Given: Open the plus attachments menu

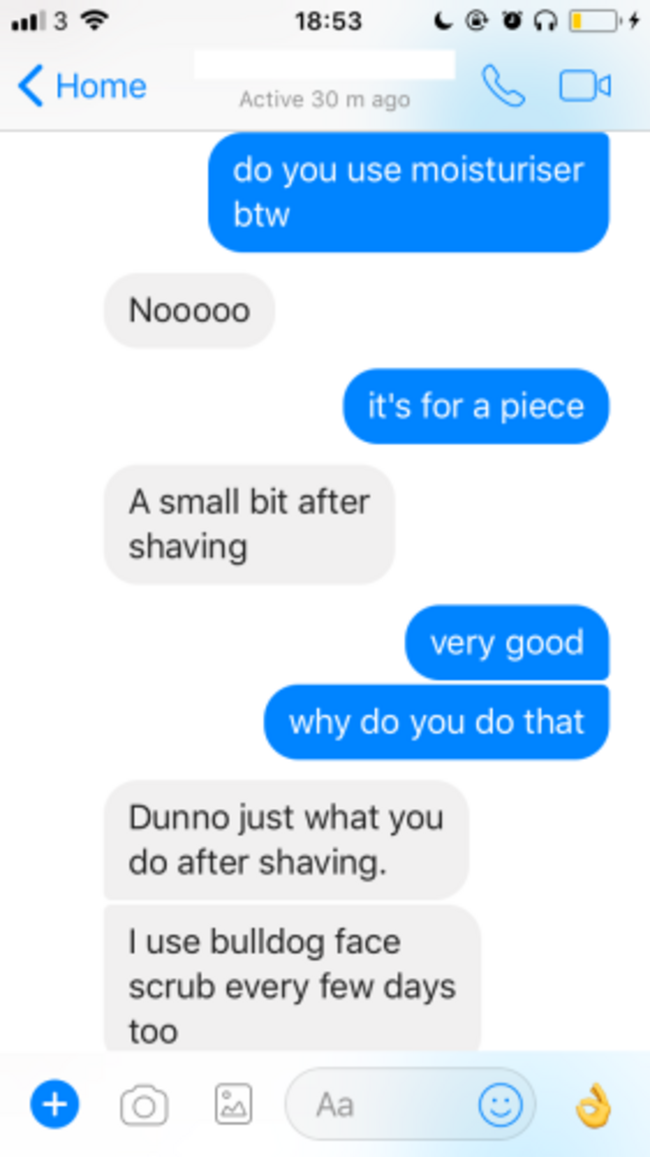Looking at the screenshot, I should [x=54, y=1104].
